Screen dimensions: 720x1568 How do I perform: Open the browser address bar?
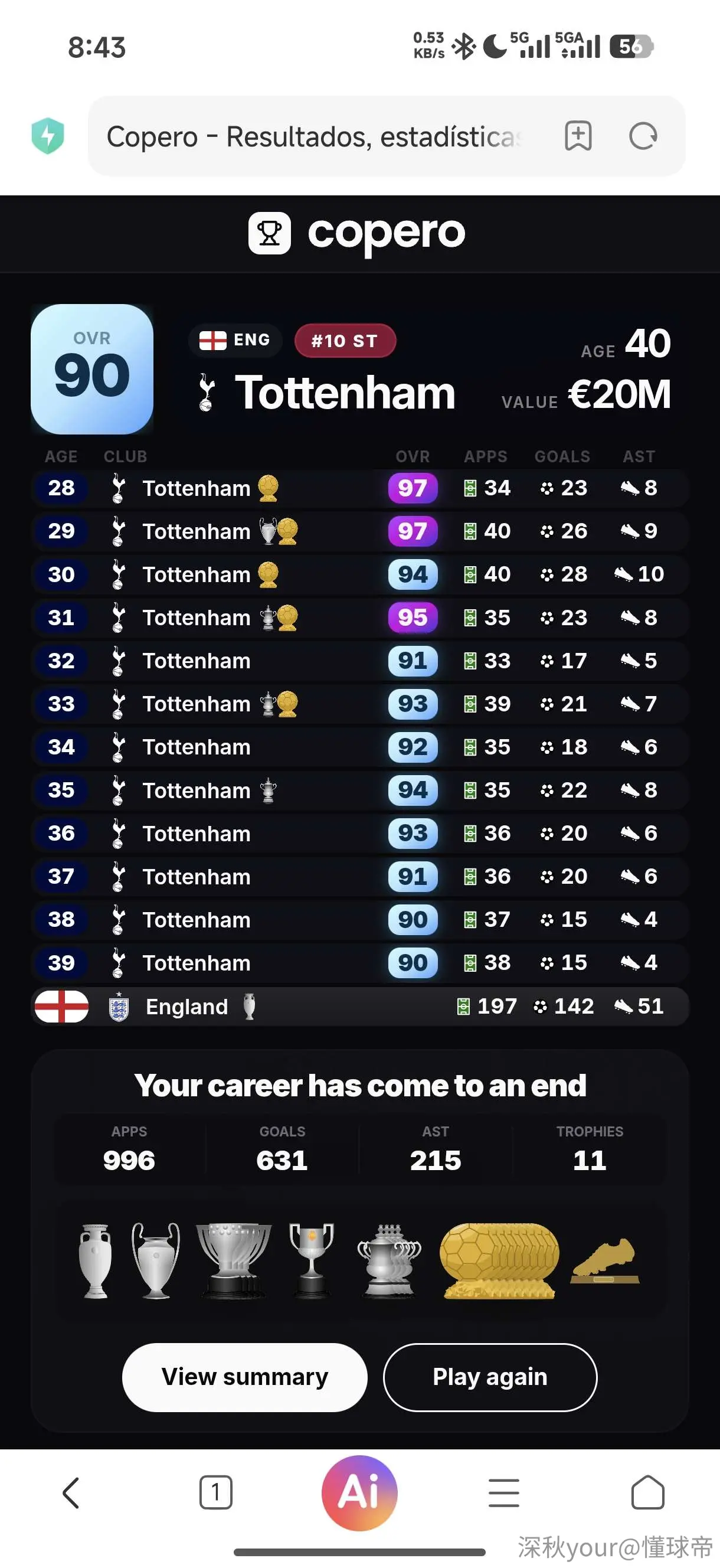(316, 136)
